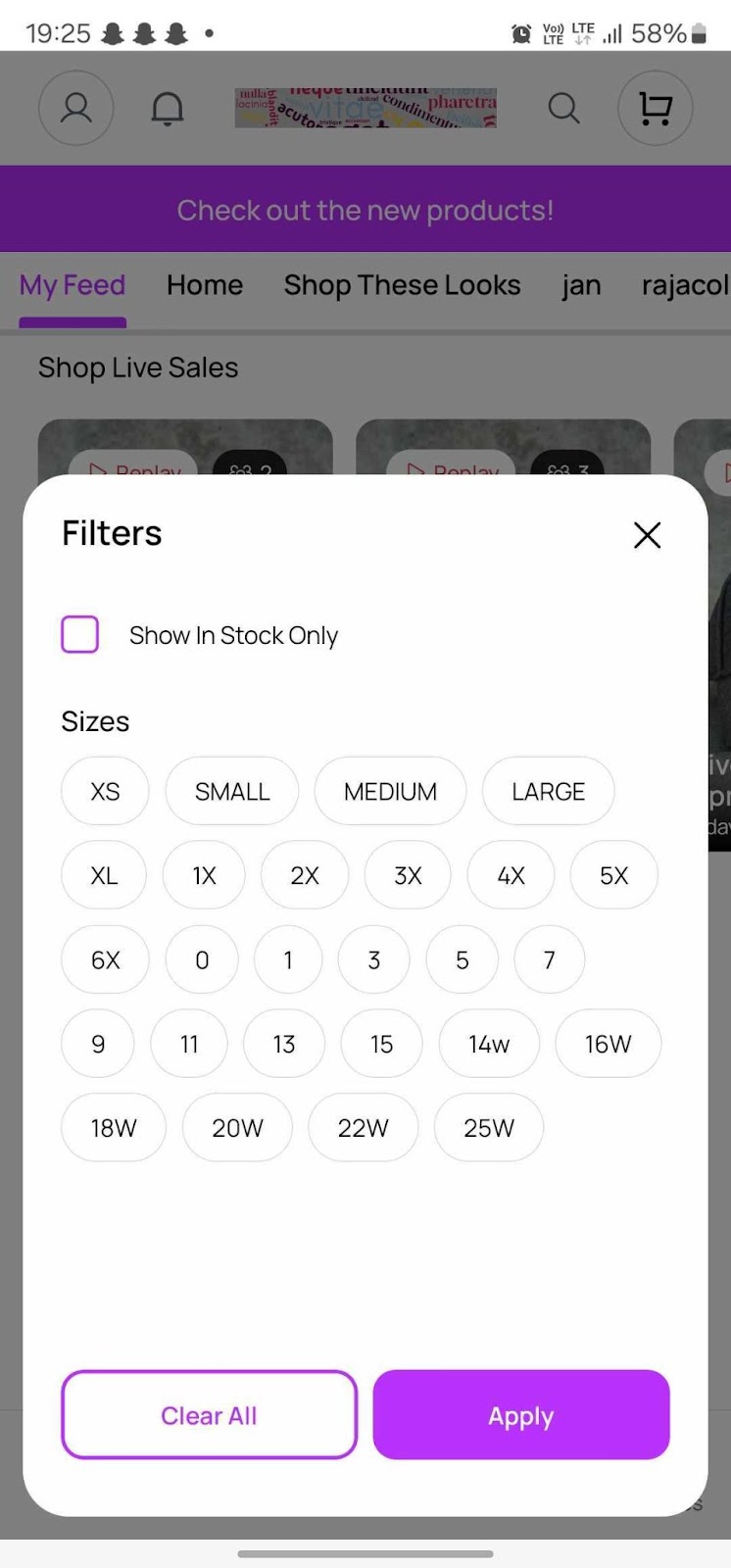Viewport: 731px width, 1568px height.
Task: Pick the MEDIUM size filter
Action: (x=390, y=791)
